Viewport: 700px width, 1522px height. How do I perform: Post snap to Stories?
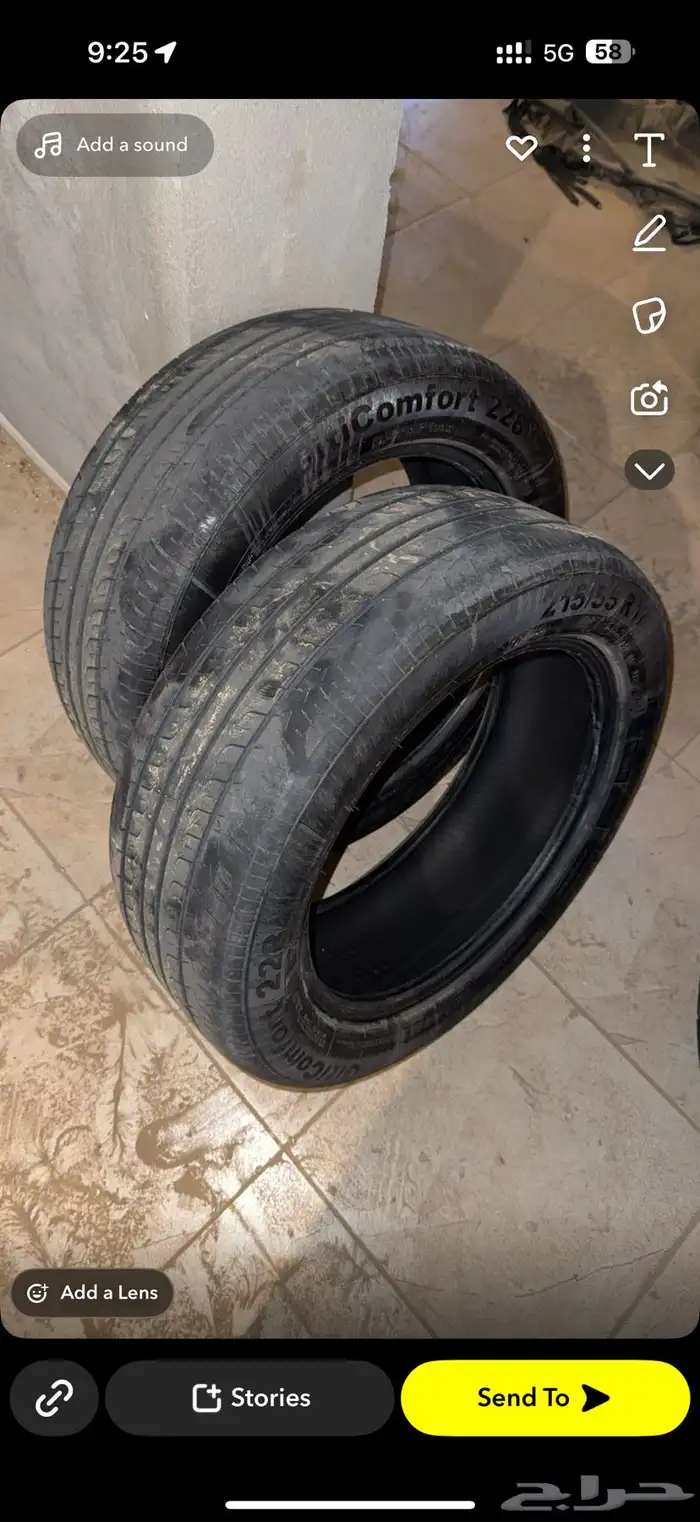[250, 1397]
